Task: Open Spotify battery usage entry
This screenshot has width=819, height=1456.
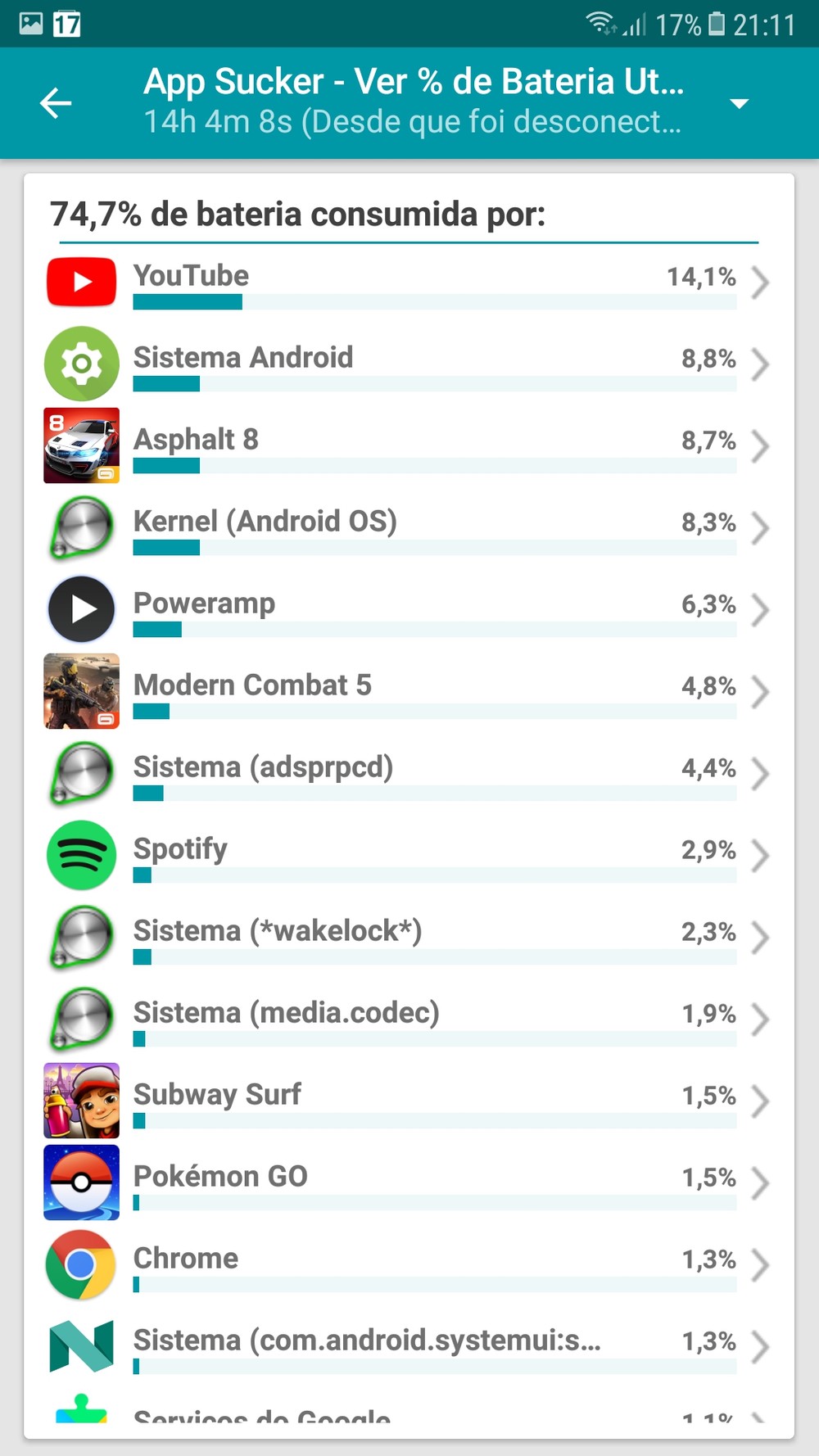Action: [408, 856]
